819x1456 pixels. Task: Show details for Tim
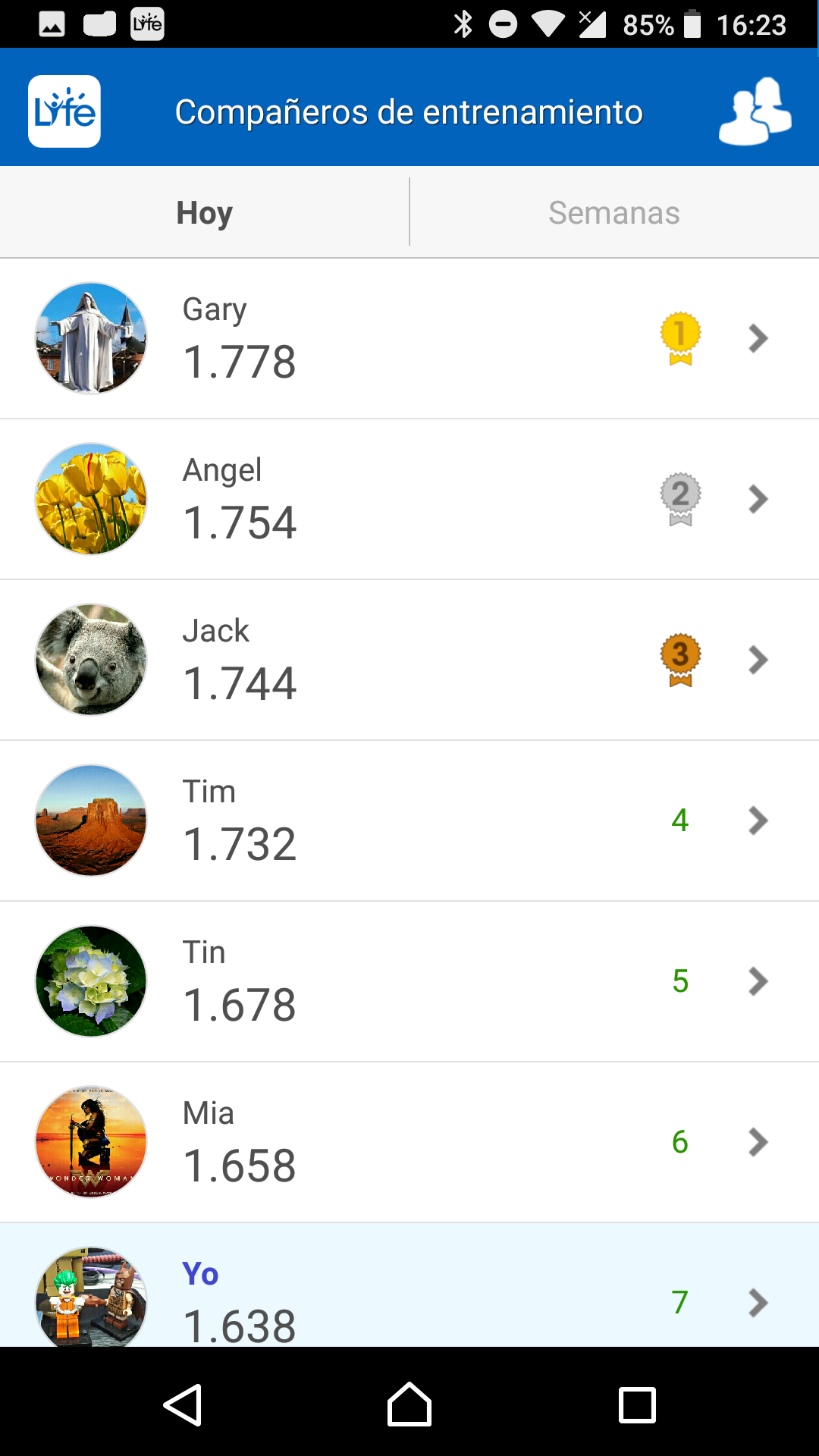pos(409,821)
